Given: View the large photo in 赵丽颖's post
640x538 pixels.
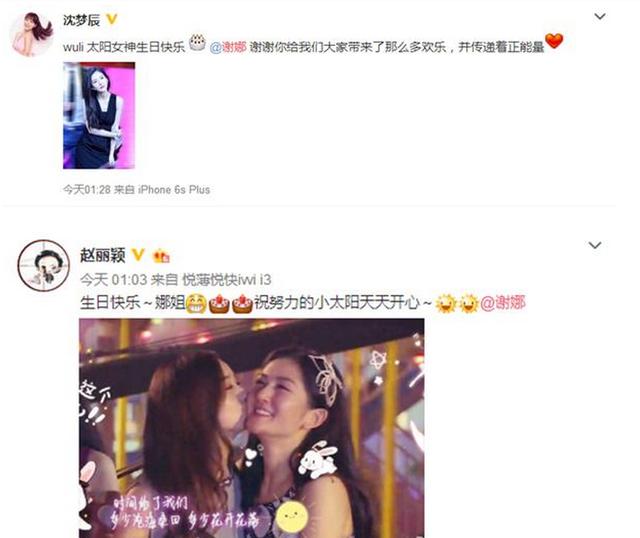Looking at the screenshot, I should point(251,428).
